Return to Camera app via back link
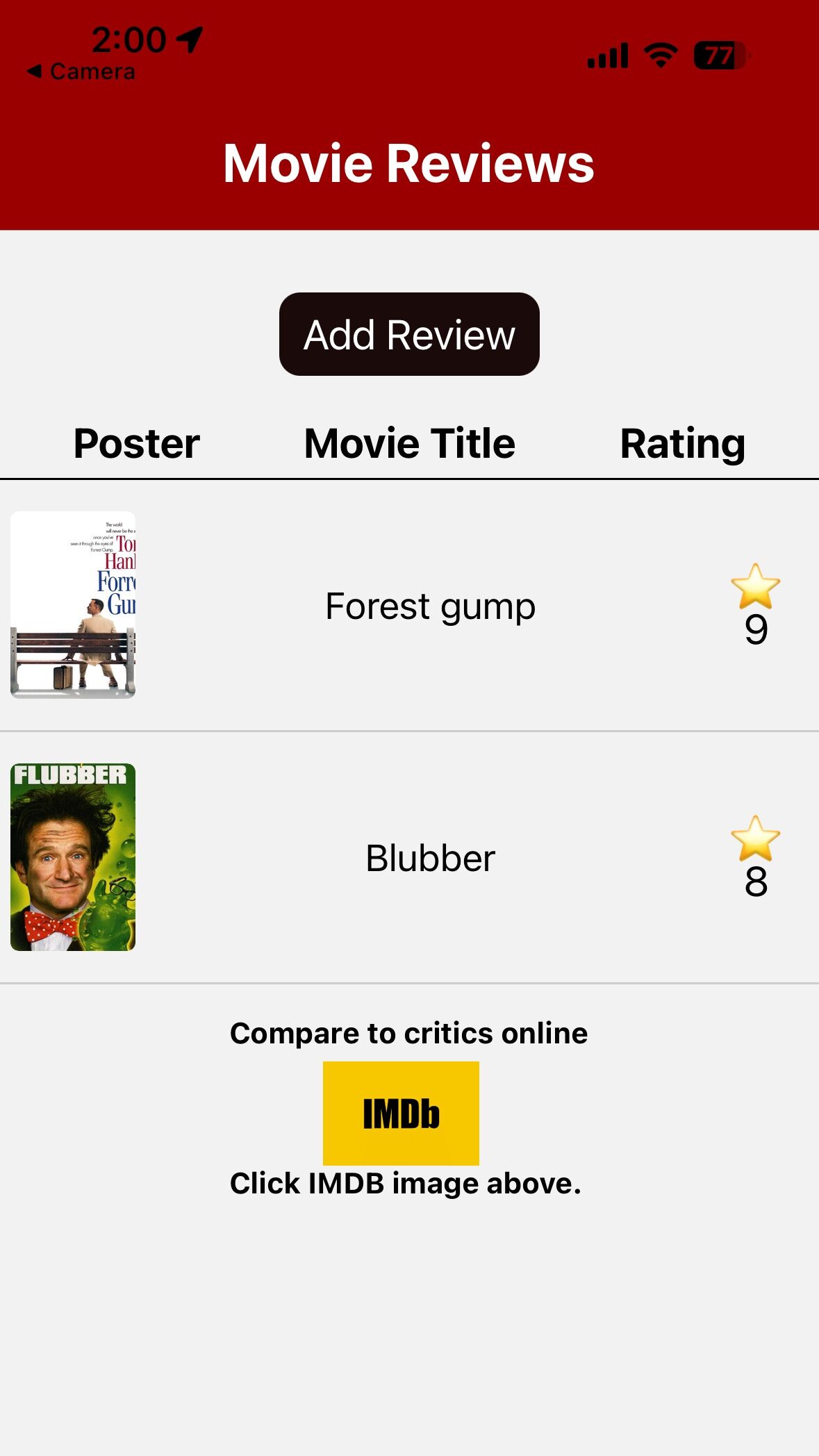Viewport: 819px width, 1456px height. tap(81, 72)
